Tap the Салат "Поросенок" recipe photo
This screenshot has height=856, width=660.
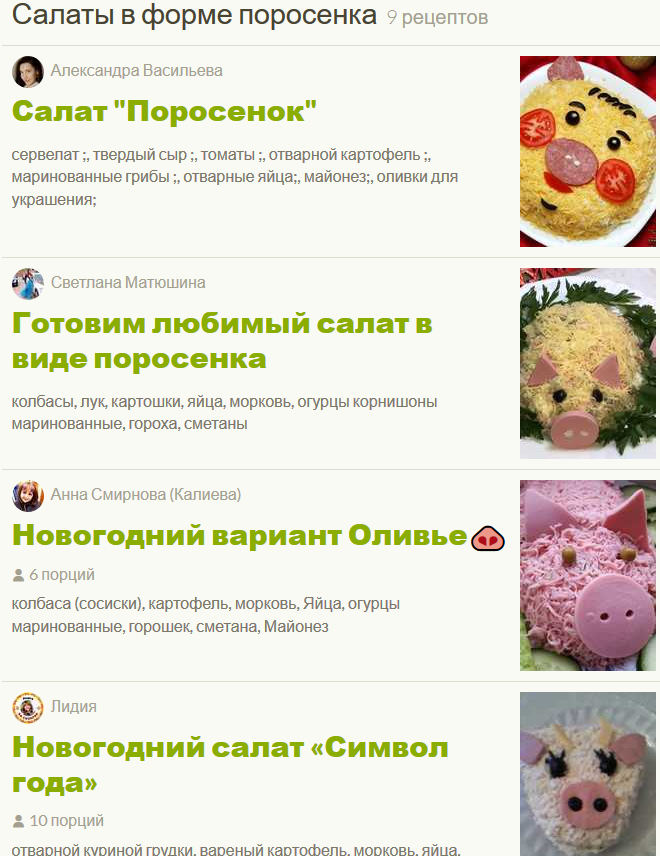coord(587,151)
